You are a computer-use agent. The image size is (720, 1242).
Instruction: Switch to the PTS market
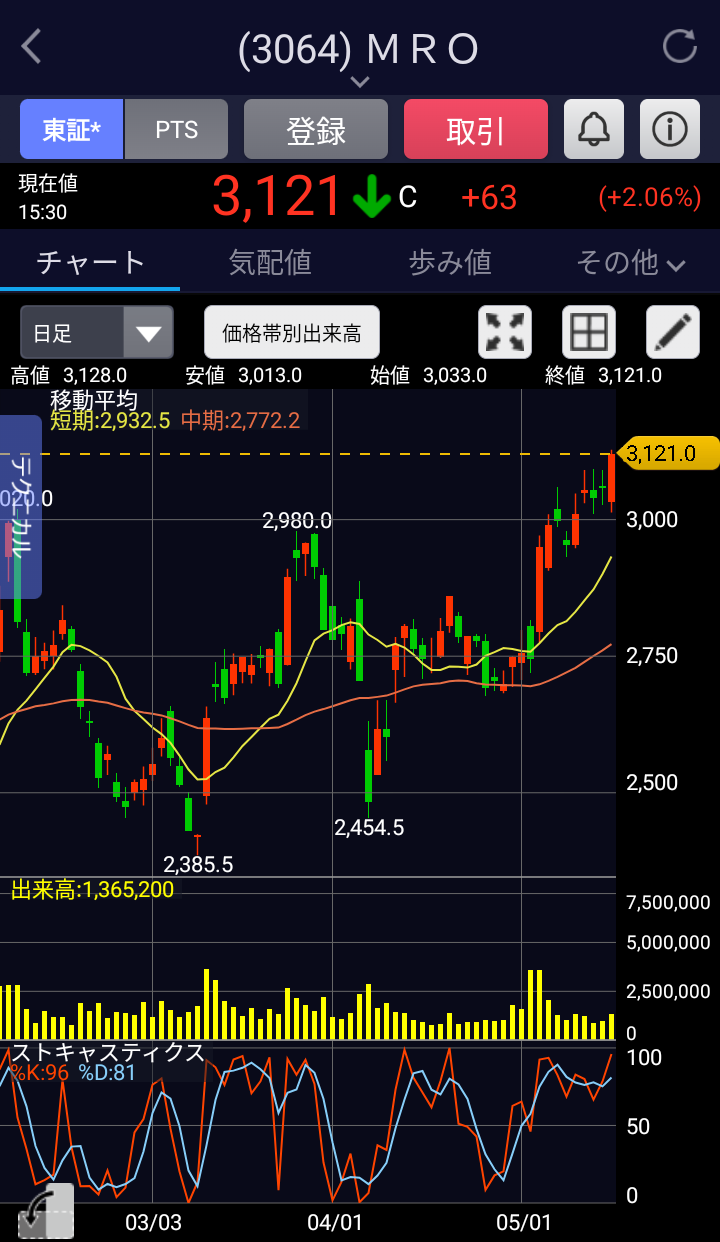click(x=177, y=130)
